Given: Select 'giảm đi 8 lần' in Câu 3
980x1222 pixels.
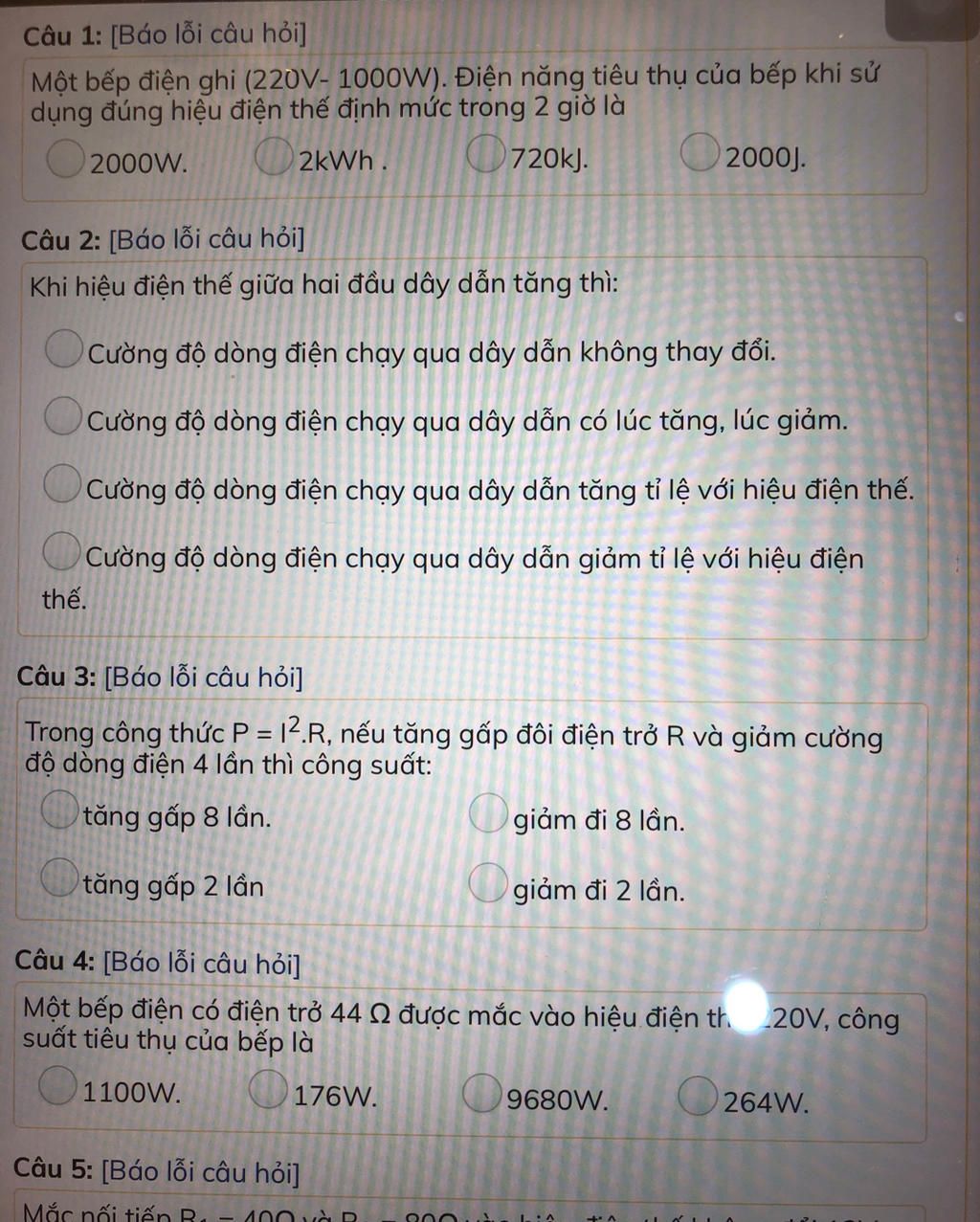Looking at the screenshot, I should (489, 814).
